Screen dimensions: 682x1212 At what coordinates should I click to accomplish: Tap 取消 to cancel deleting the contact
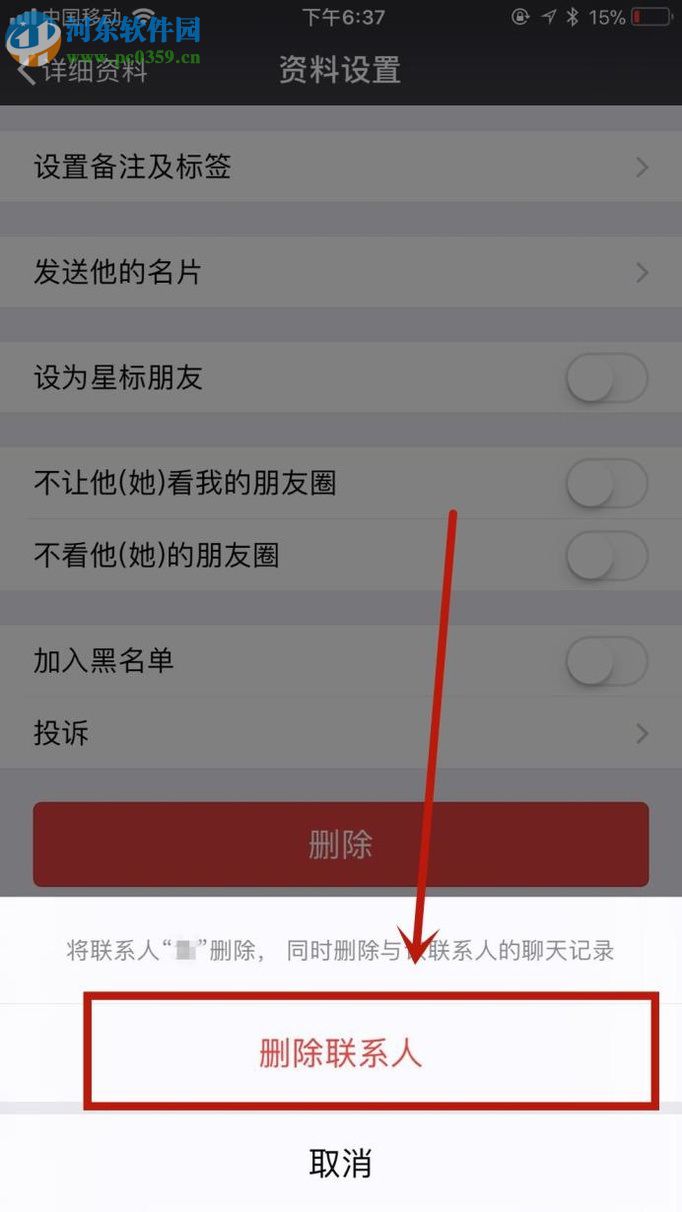pyautogui.click(x=340, y=1163)
